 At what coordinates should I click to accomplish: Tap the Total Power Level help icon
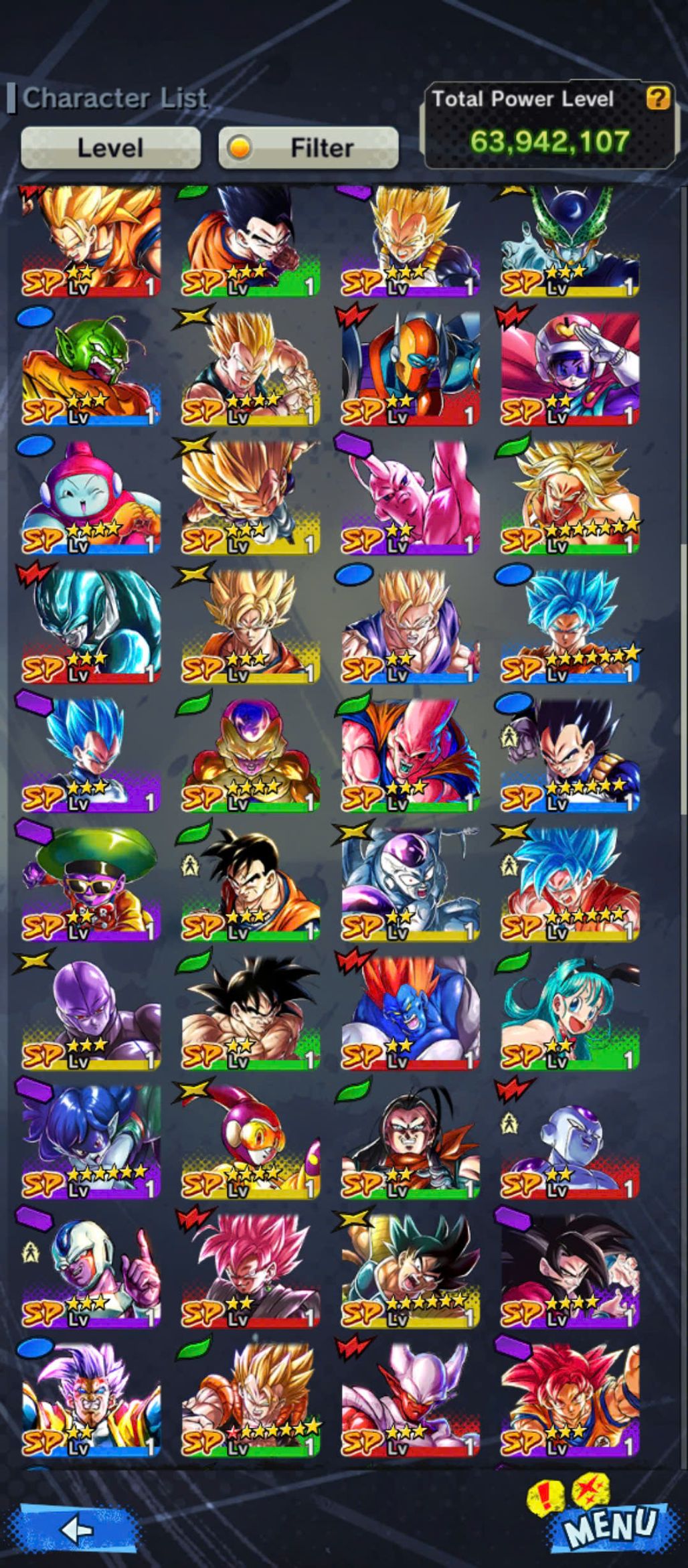coord(658,98)
